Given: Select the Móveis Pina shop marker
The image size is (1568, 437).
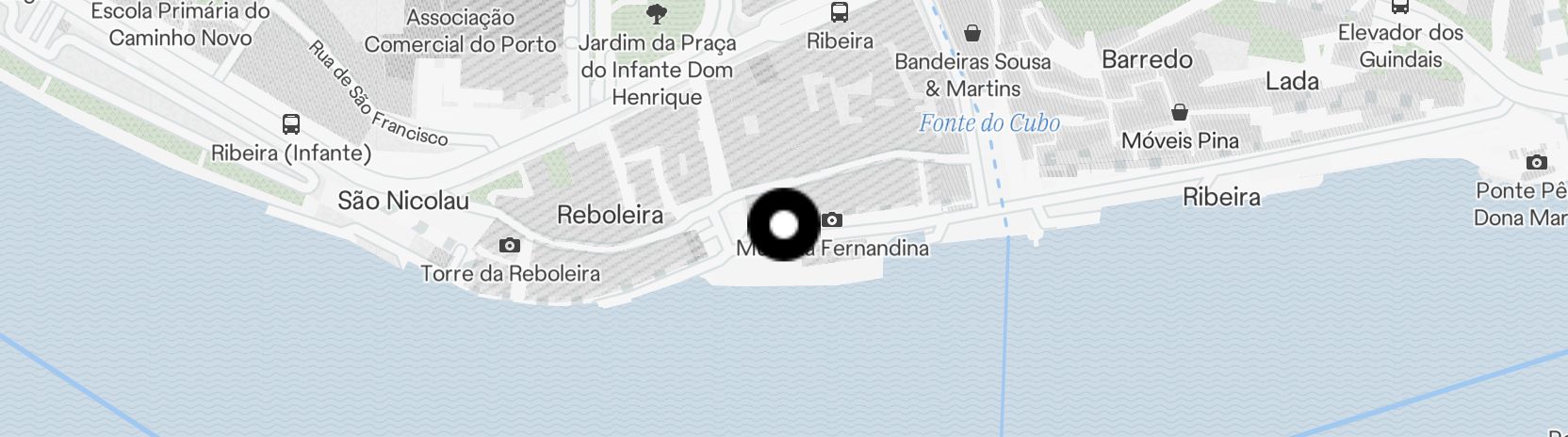Looking at the screenshot, I should point(1179,113).
